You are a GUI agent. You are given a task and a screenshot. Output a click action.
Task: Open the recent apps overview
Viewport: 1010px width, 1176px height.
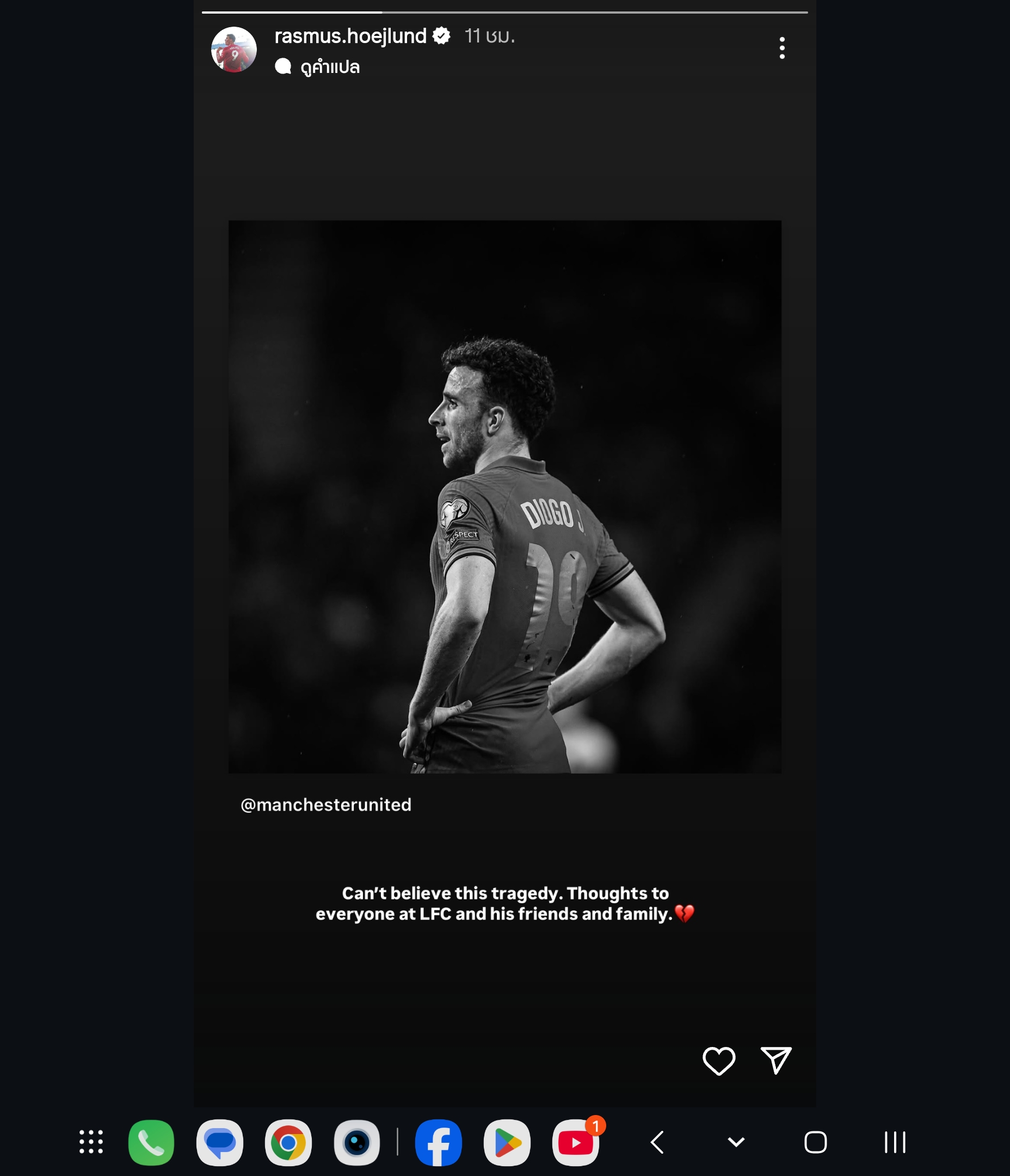895,1142
